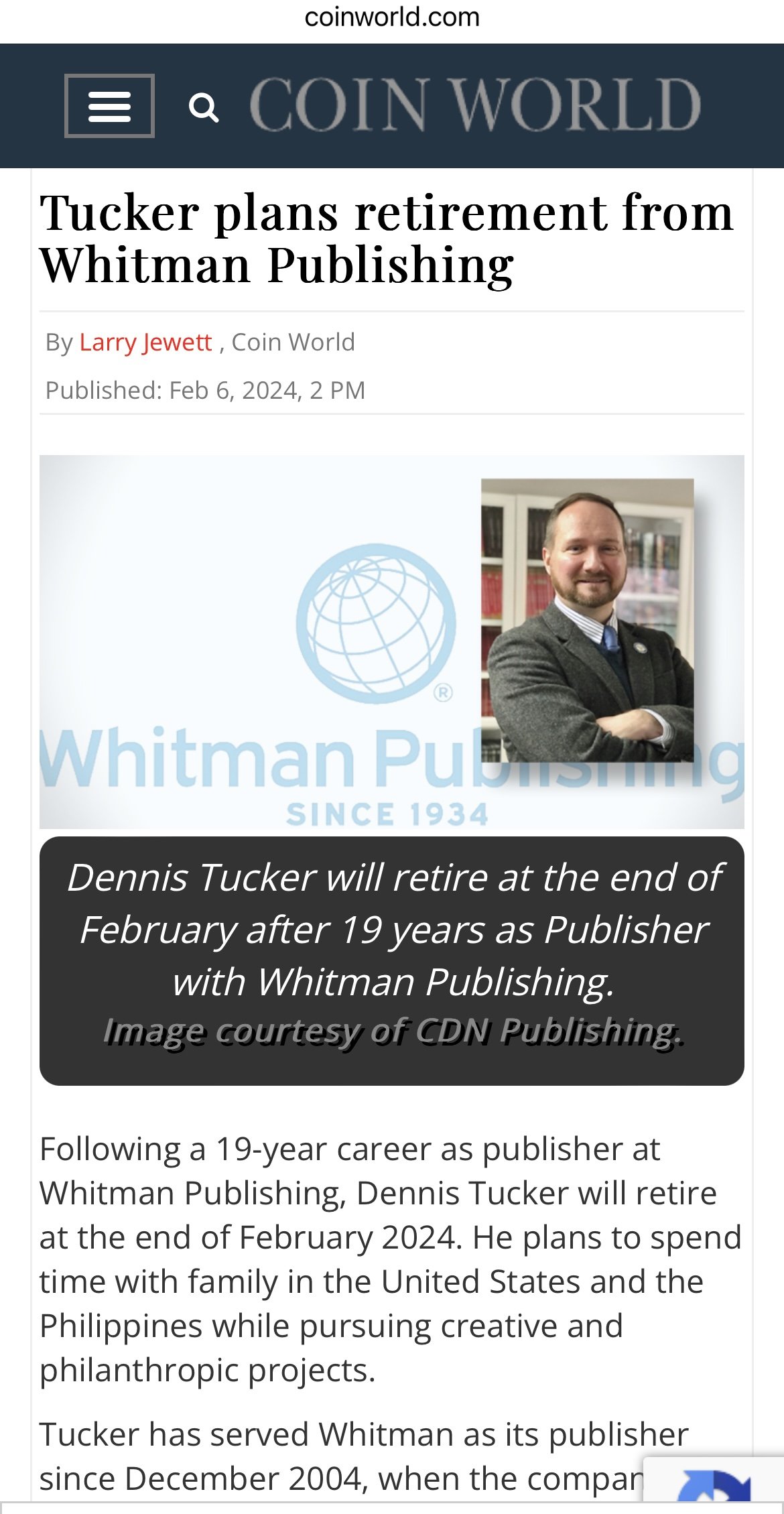Tap the search magnifier icon
The width and height of the screenshot is (784, 1514).
pos(204,107)
